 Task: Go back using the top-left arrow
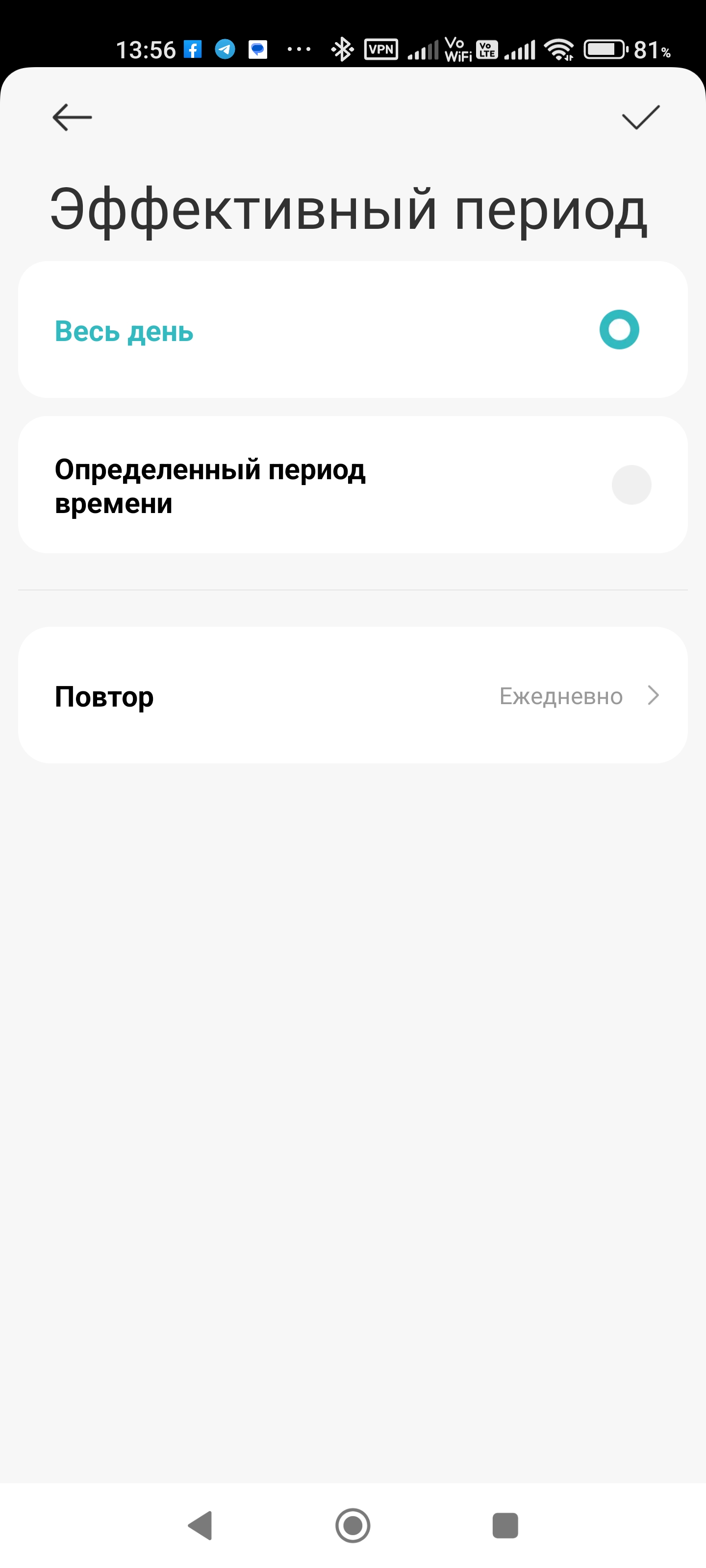[x=72, y=118]
